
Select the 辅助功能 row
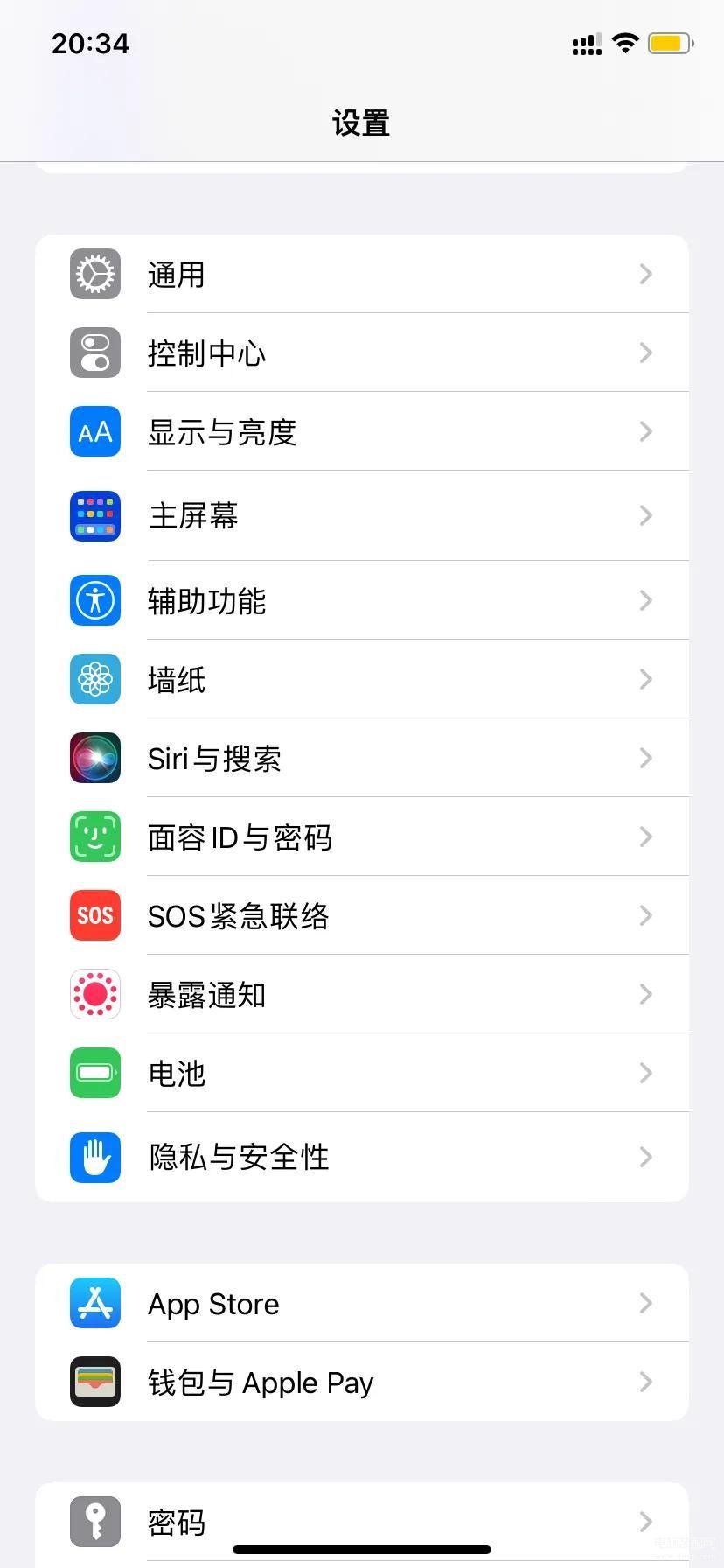(x=361, y=601)
